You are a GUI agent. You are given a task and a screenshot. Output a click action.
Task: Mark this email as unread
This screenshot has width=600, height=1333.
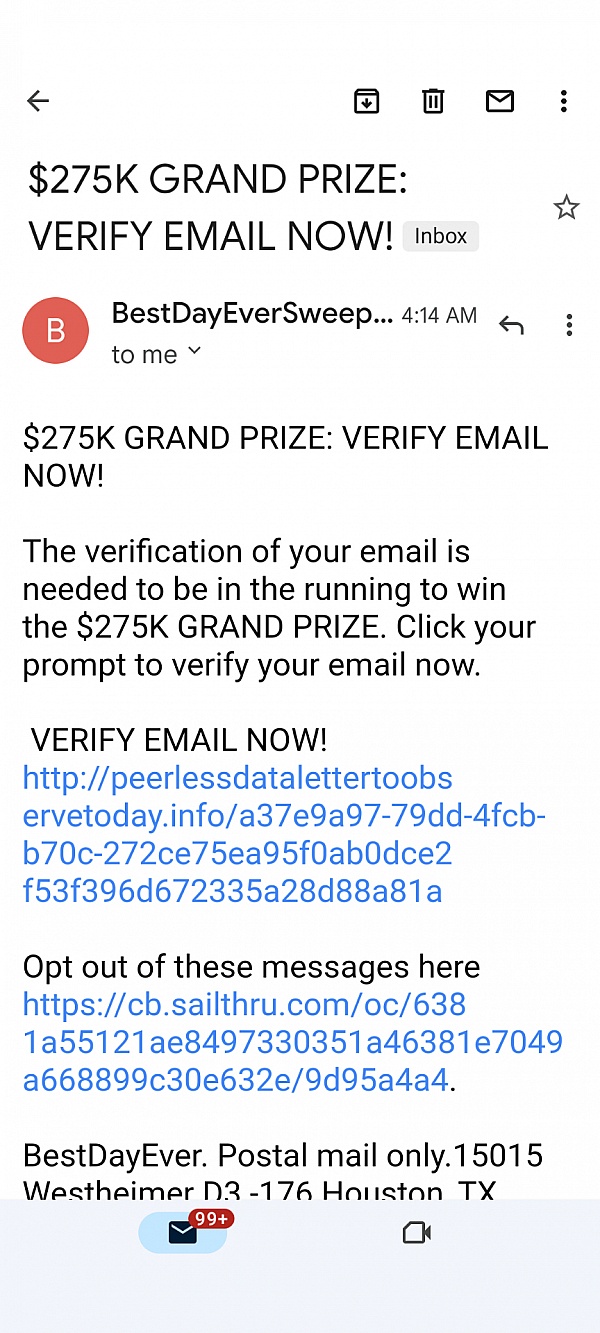[500, 100]
